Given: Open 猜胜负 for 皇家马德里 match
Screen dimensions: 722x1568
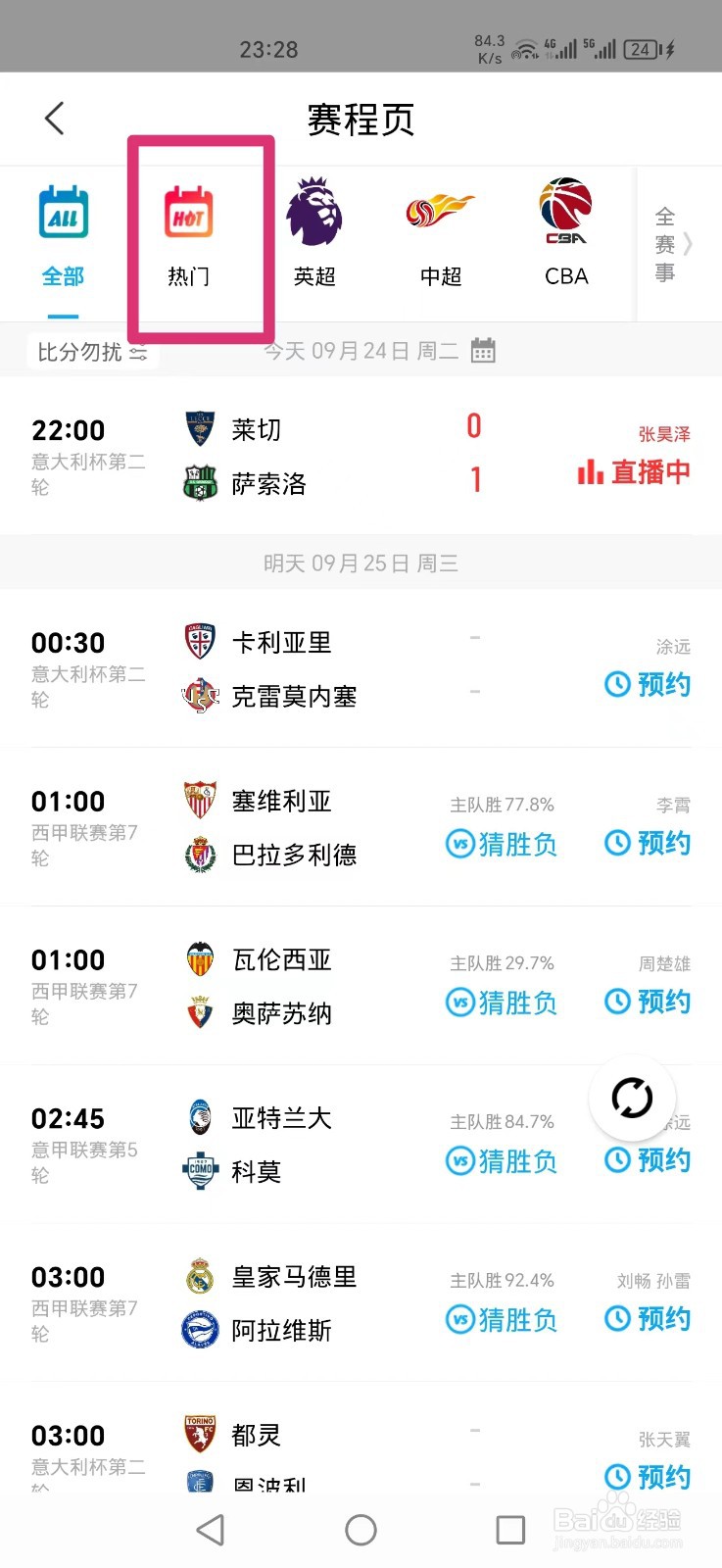Looking at the screenshot, I should click(x=502, y=1319).
